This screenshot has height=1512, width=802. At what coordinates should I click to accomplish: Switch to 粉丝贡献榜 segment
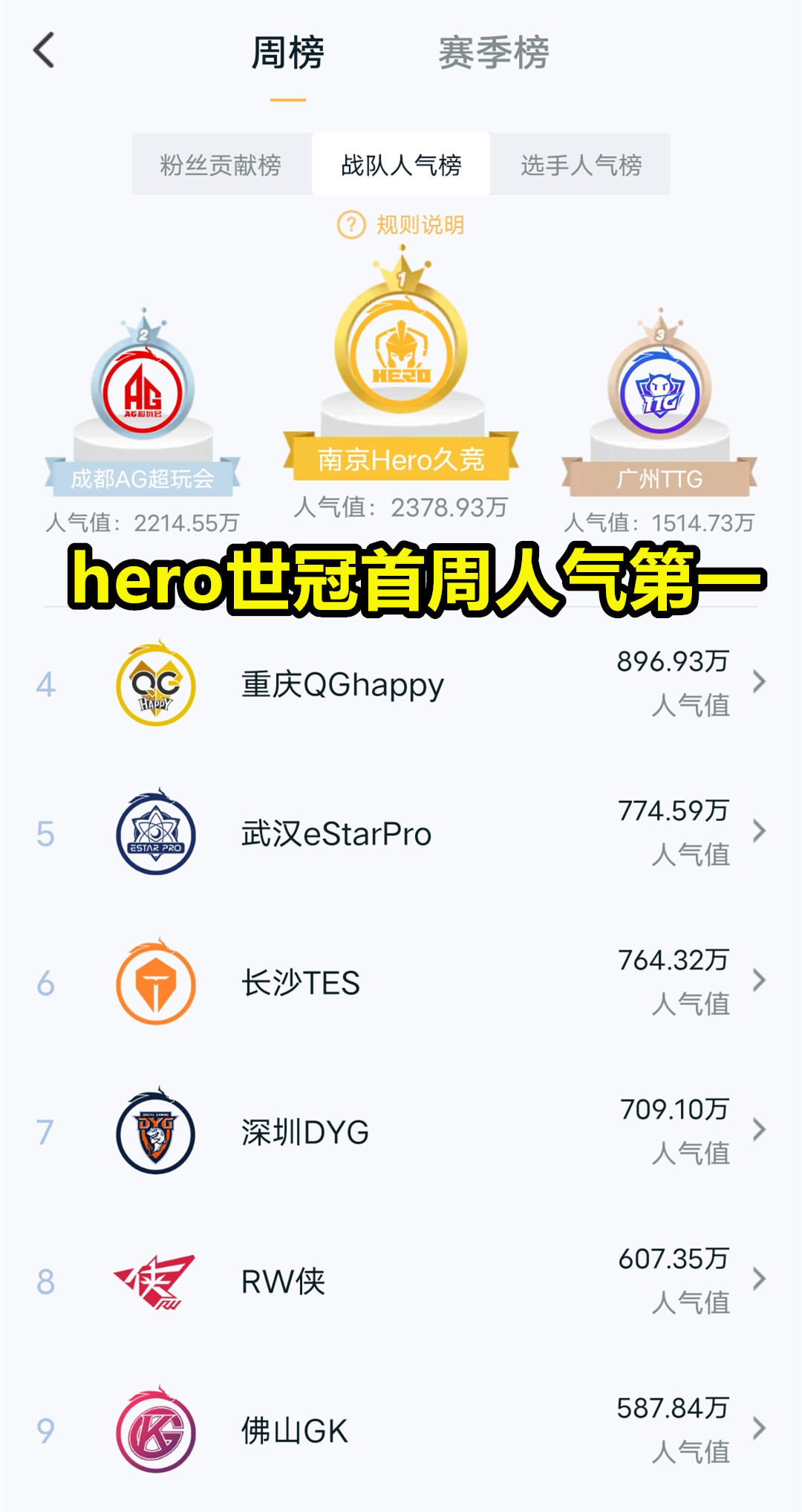pyautogui.click(x=221, y=165)
